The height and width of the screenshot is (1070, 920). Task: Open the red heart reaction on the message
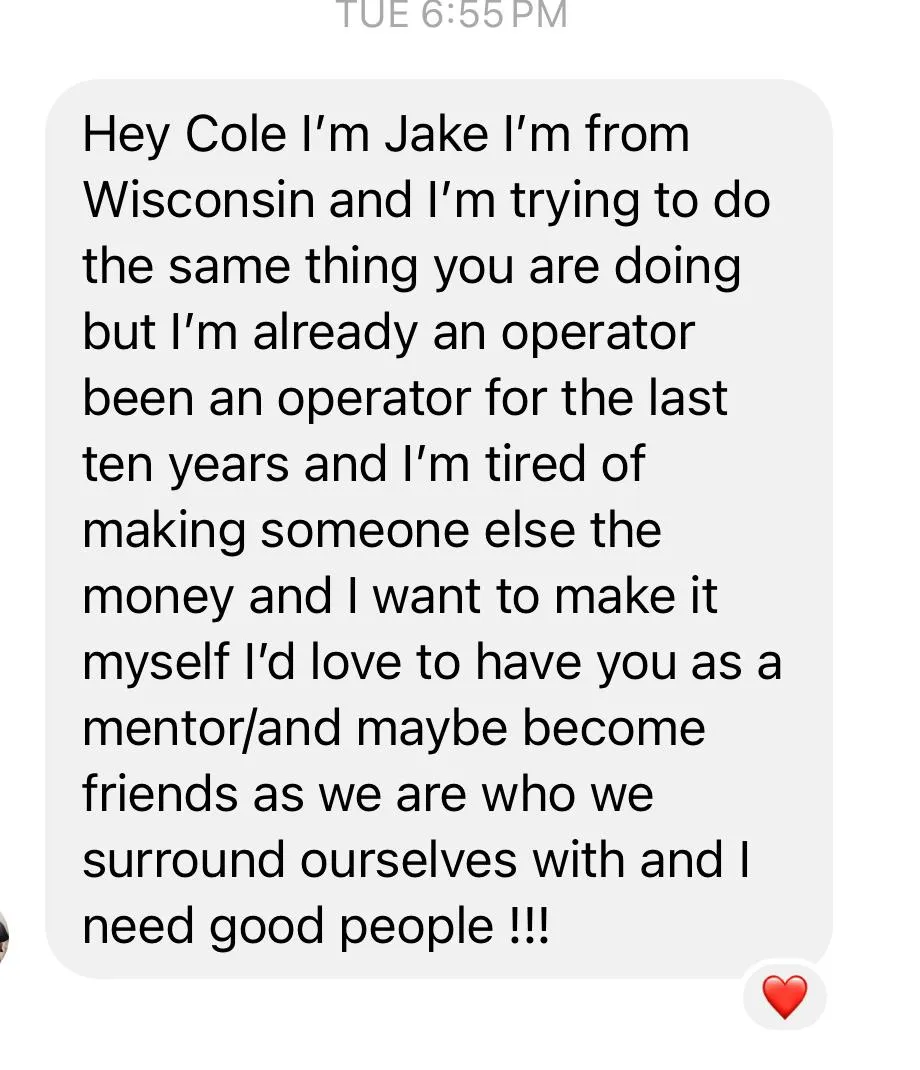785,997
